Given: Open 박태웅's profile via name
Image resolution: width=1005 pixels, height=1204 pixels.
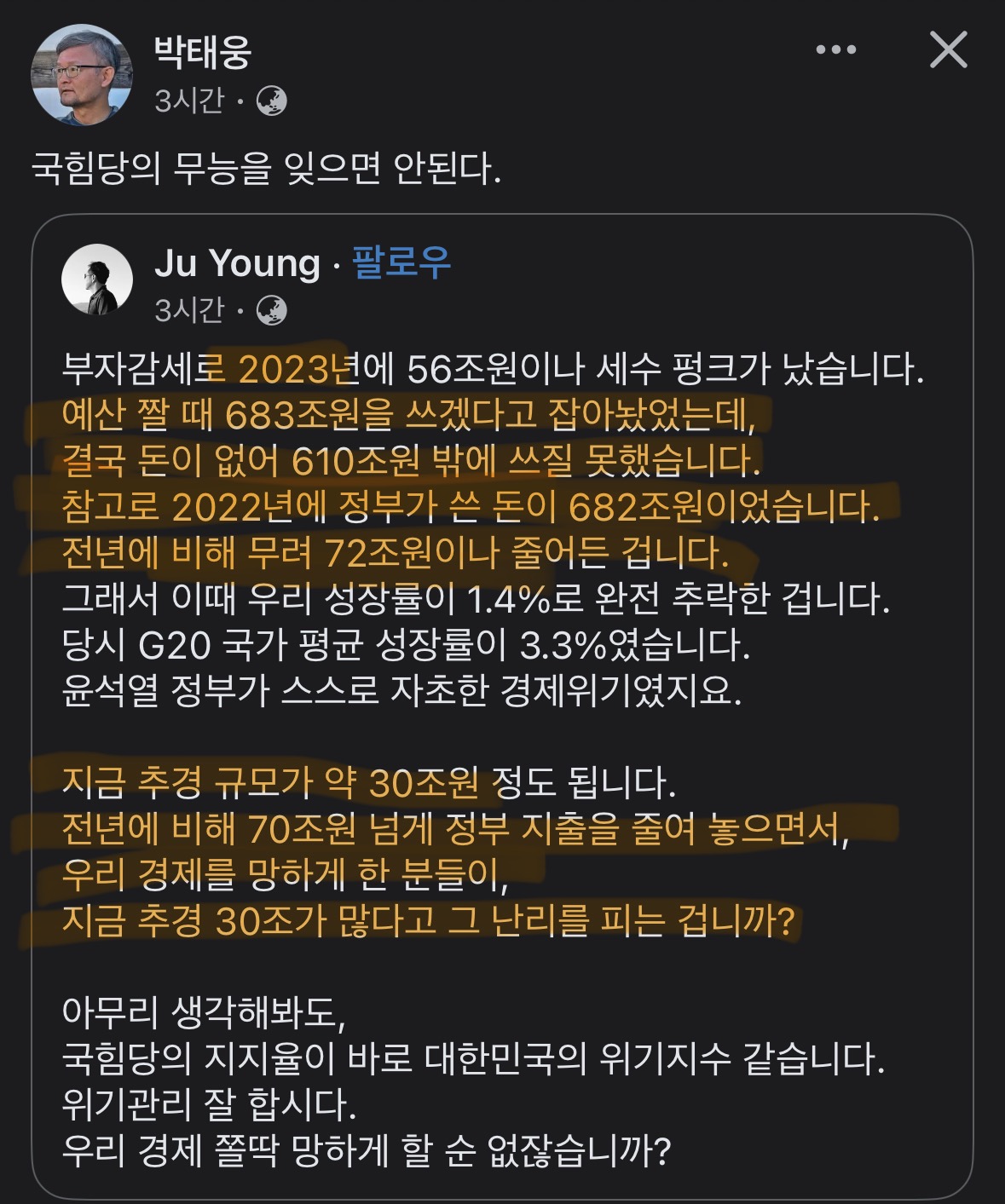Looking at the screenshot, I should click(203, 53).
